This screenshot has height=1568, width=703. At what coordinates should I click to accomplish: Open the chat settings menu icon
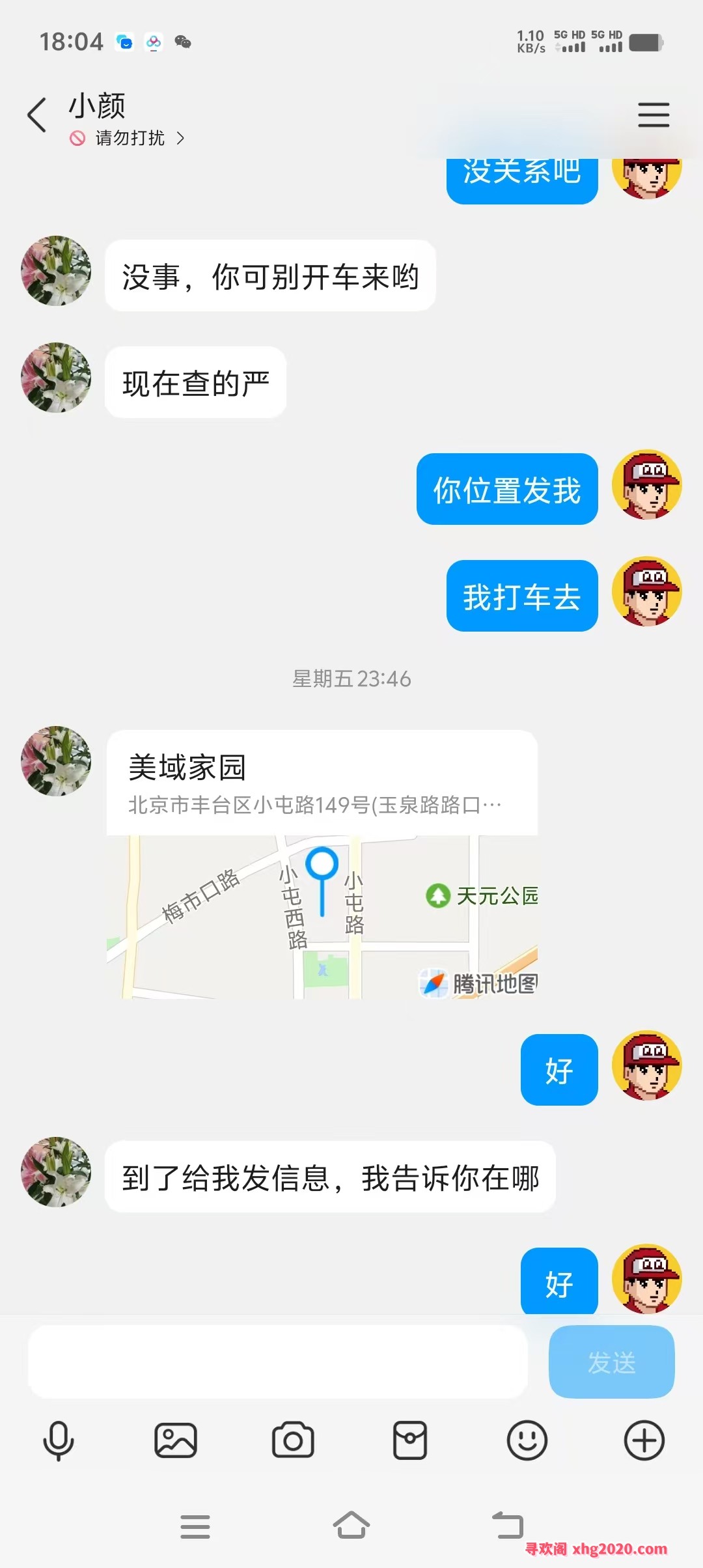point(654,115)
